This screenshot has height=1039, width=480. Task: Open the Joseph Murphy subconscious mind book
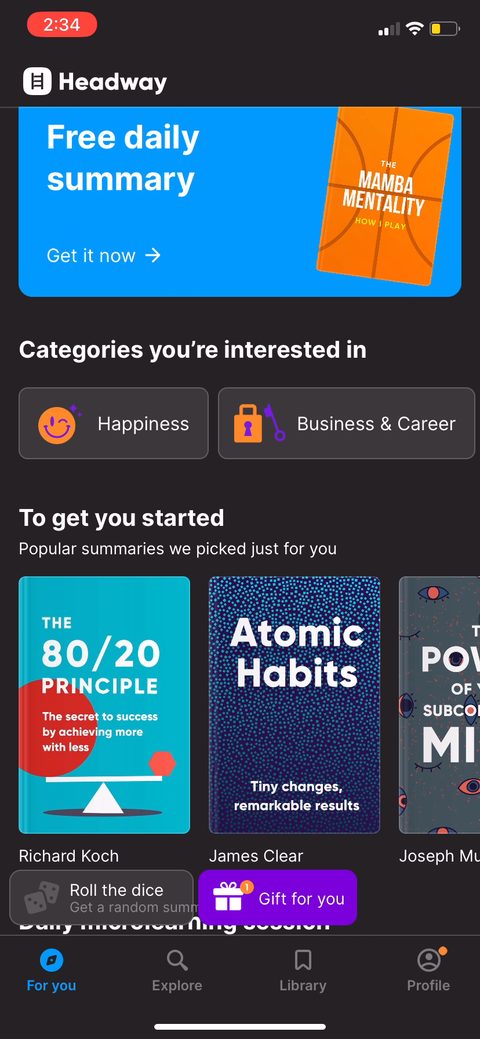tap(440, 705)
